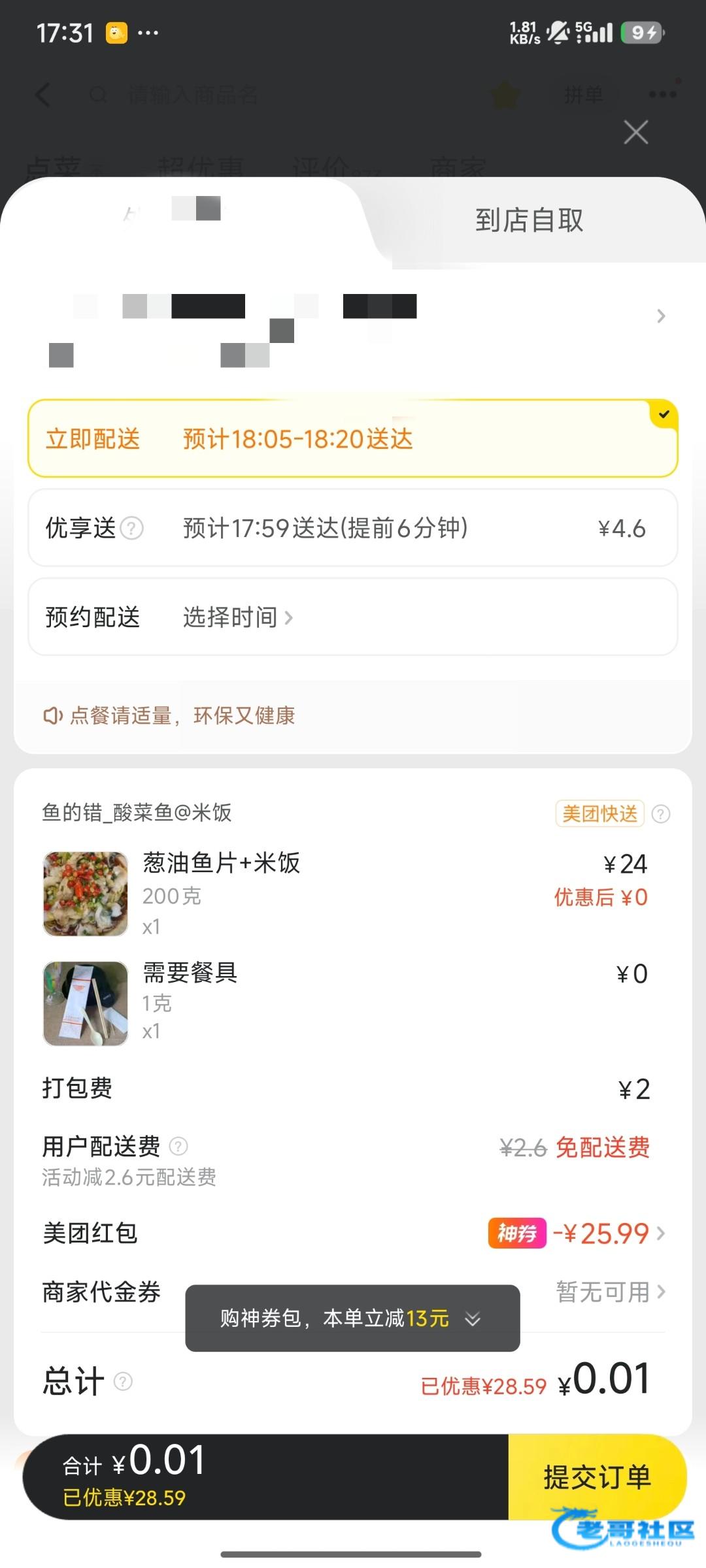The image size is (706, 1568).
Task: Show info about 美团快送 badge
Action: 661,814
